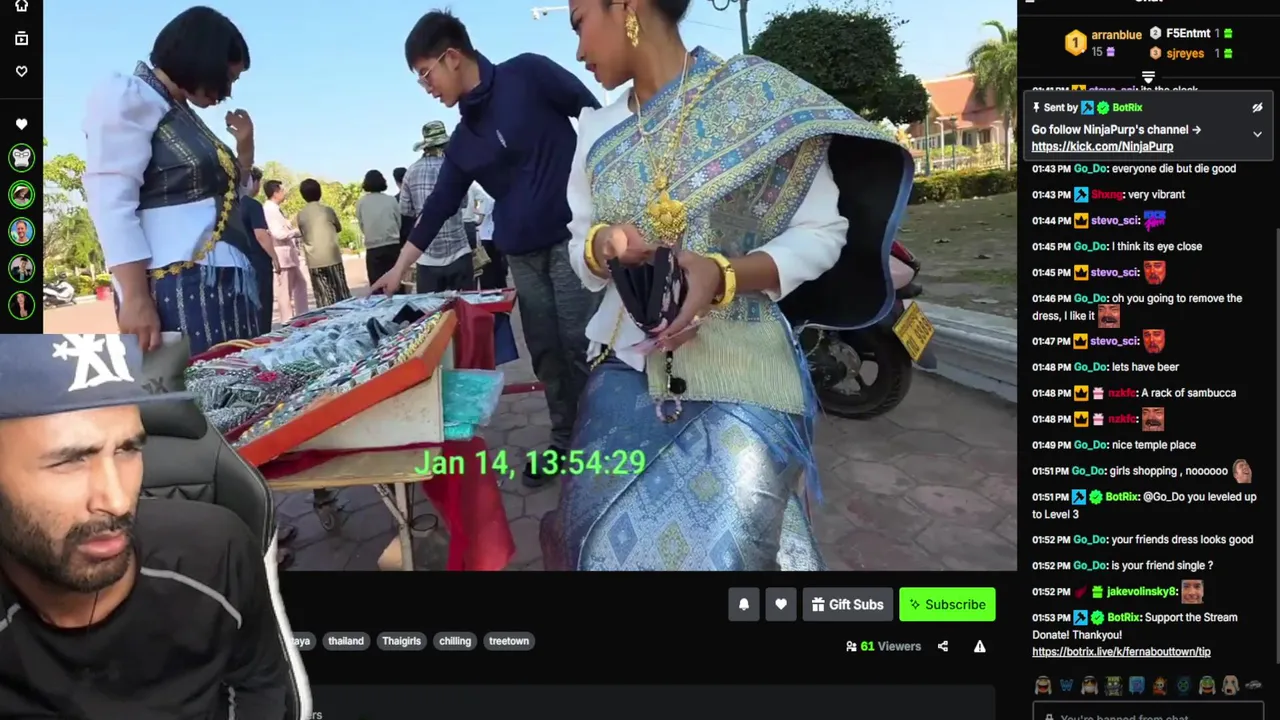Toggle the stream notifications bell

click(743, 604)
